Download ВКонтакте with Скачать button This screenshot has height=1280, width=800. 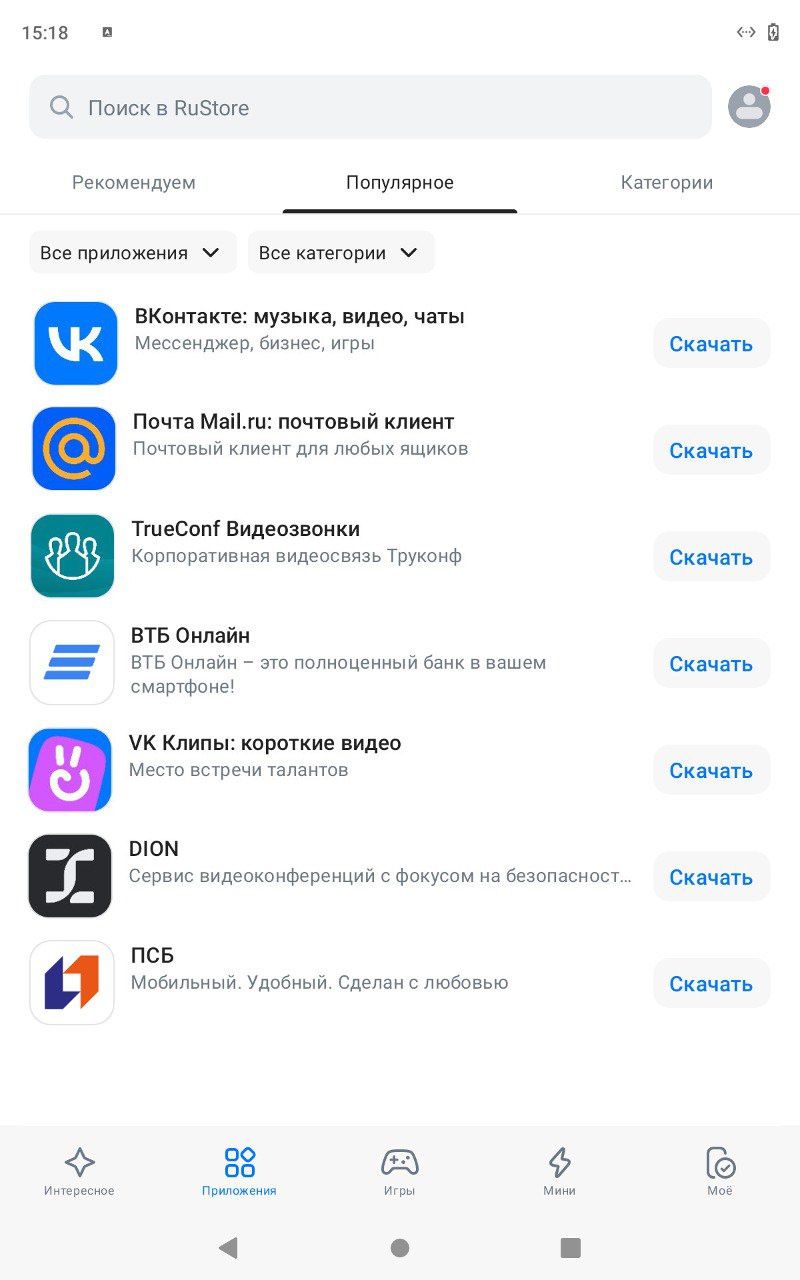(711, 344)
